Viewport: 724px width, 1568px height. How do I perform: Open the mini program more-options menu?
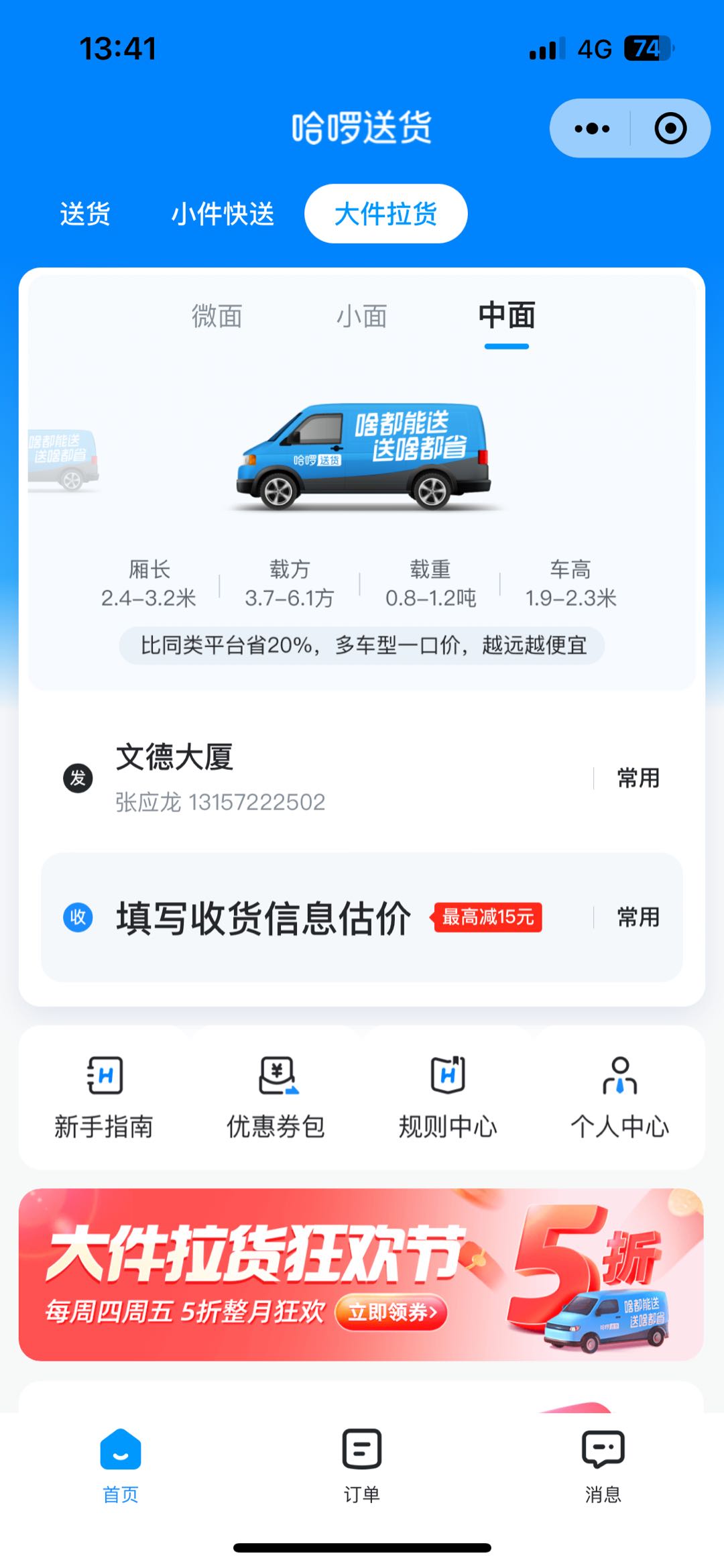click(x=592, y=129)
